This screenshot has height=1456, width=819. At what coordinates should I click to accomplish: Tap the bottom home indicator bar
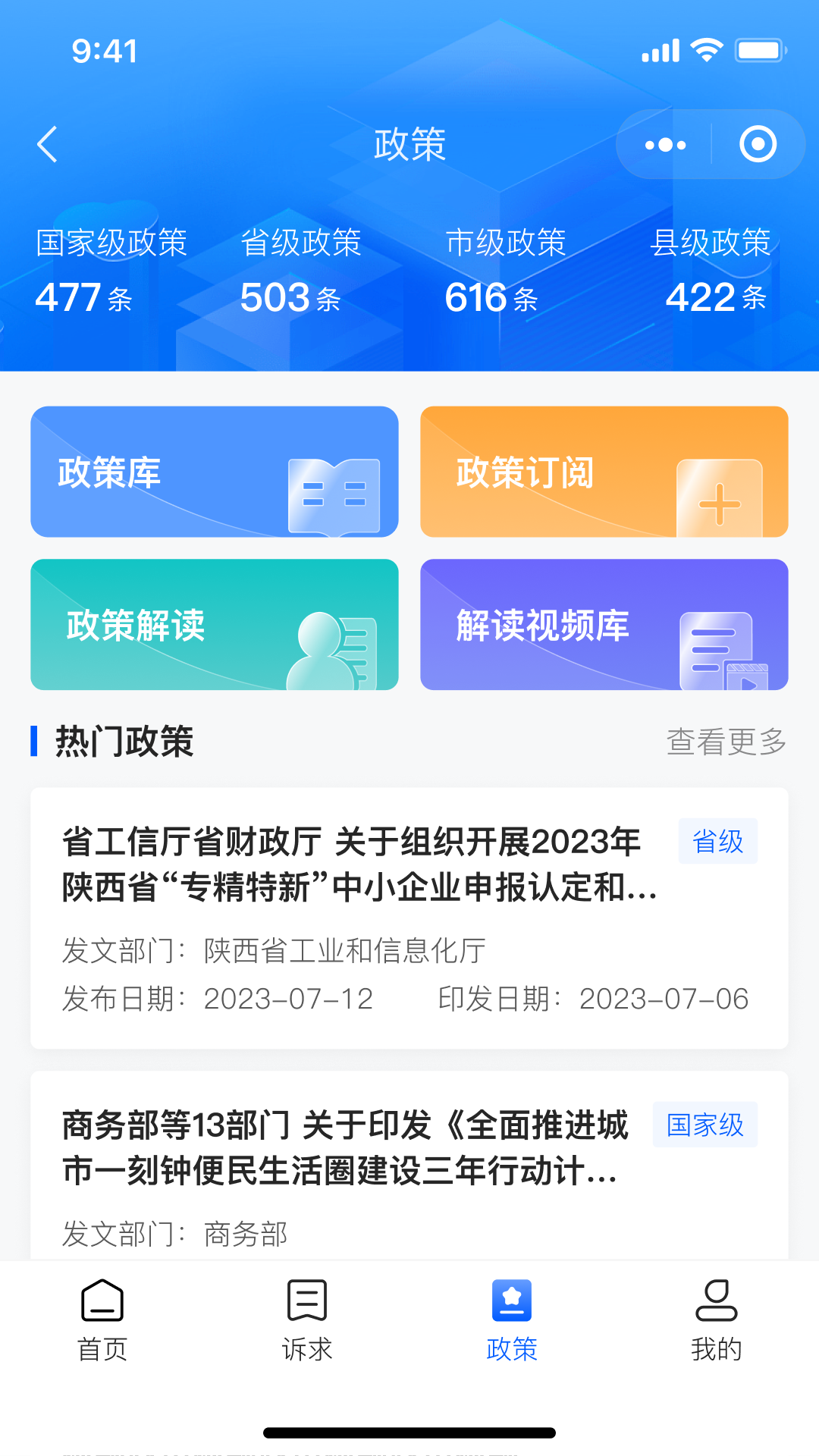point(409,1425)
